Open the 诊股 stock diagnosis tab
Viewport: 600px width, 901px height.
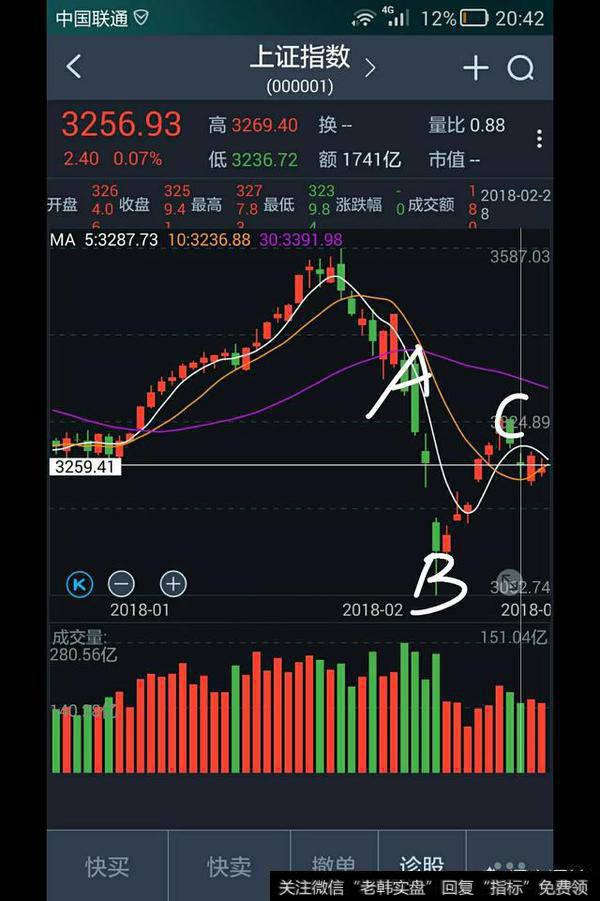click(420, 862)
